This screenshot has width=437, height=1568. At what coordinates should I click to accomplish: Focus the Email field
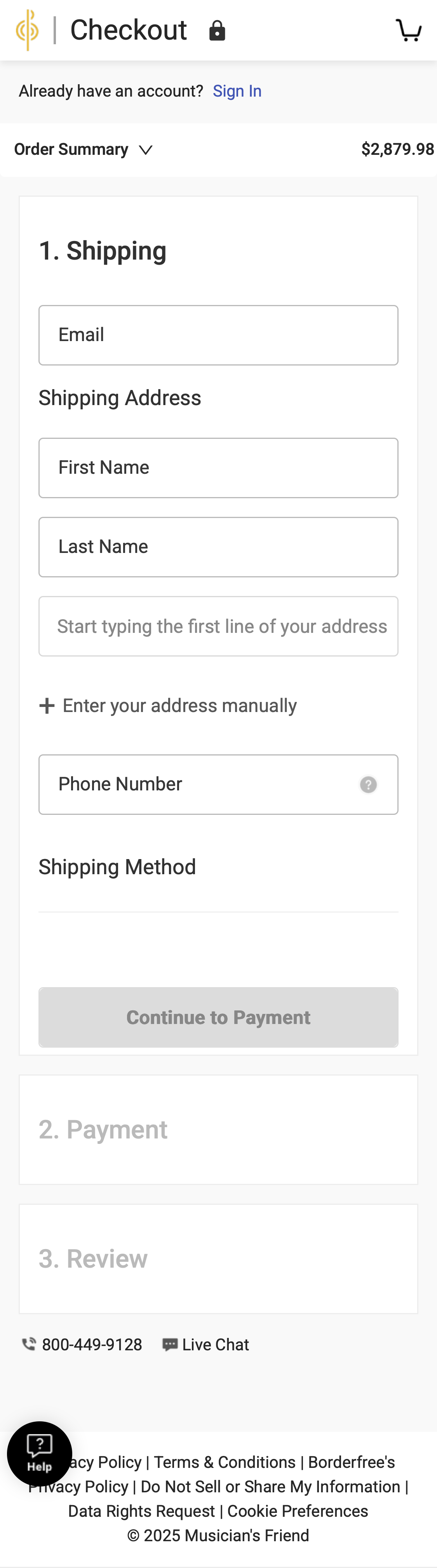coord(218,335)
